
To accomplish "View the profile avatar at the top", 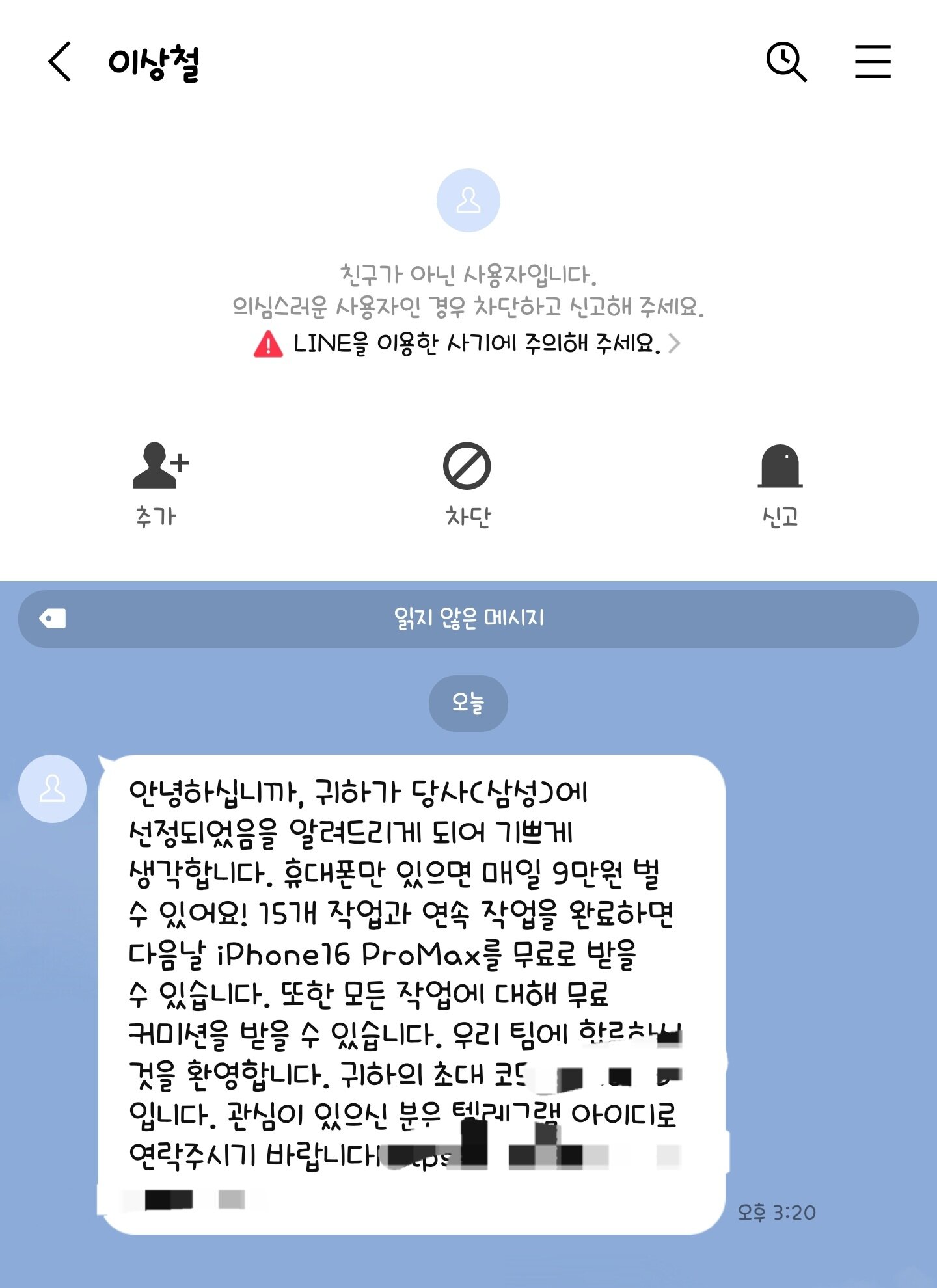I will pyautogui.click(x=468, y=200).
